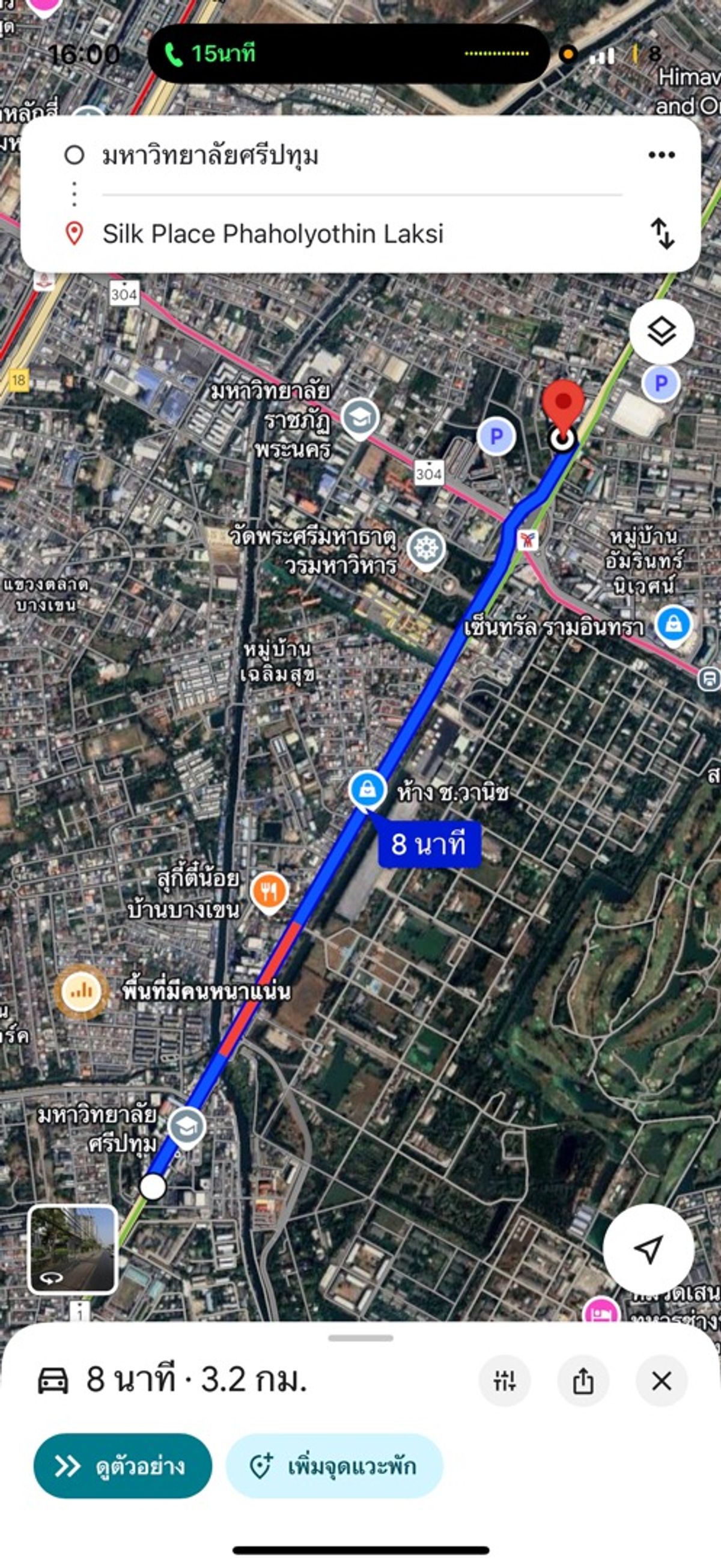
Task: Open the map layers button
Action: coord(662,332)
